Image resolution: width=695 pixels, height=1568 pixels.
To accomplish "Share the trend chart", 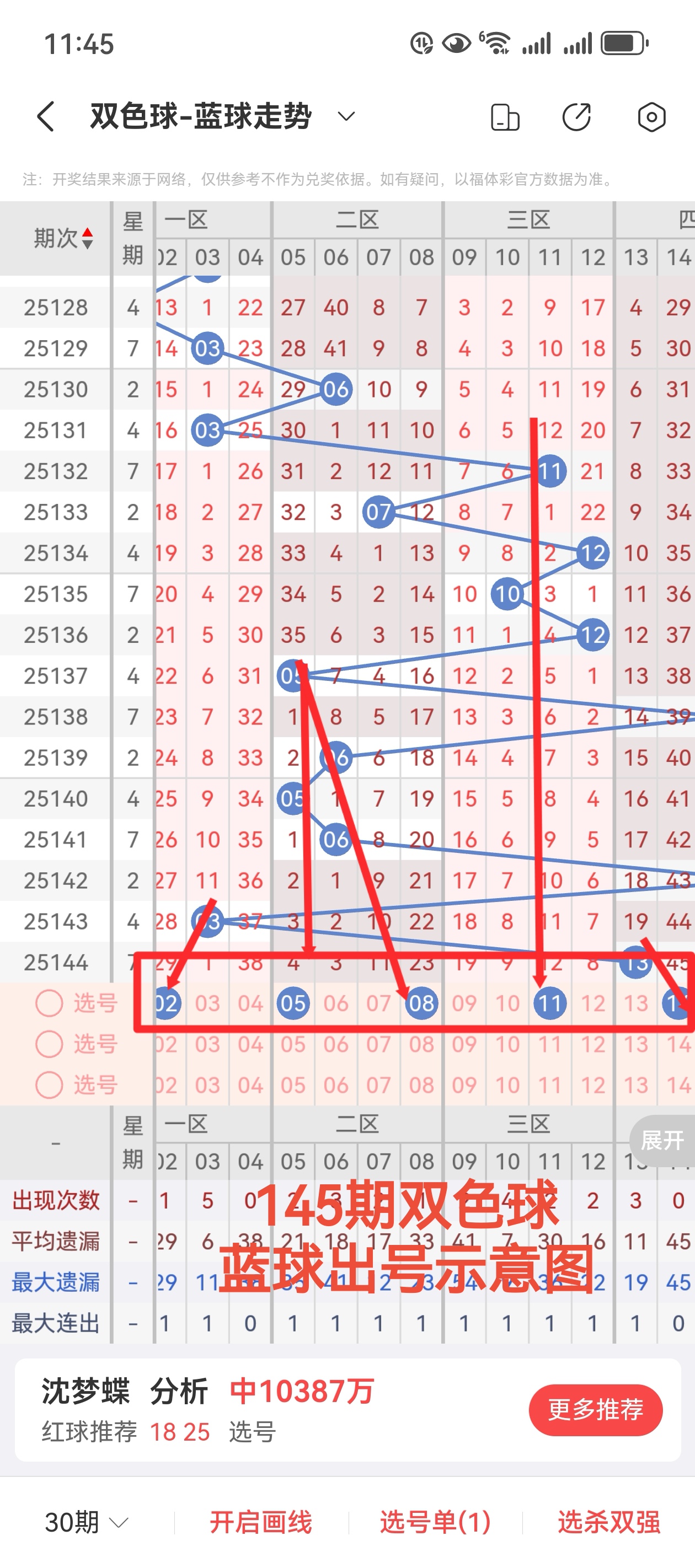I will (x=576, y=117).
